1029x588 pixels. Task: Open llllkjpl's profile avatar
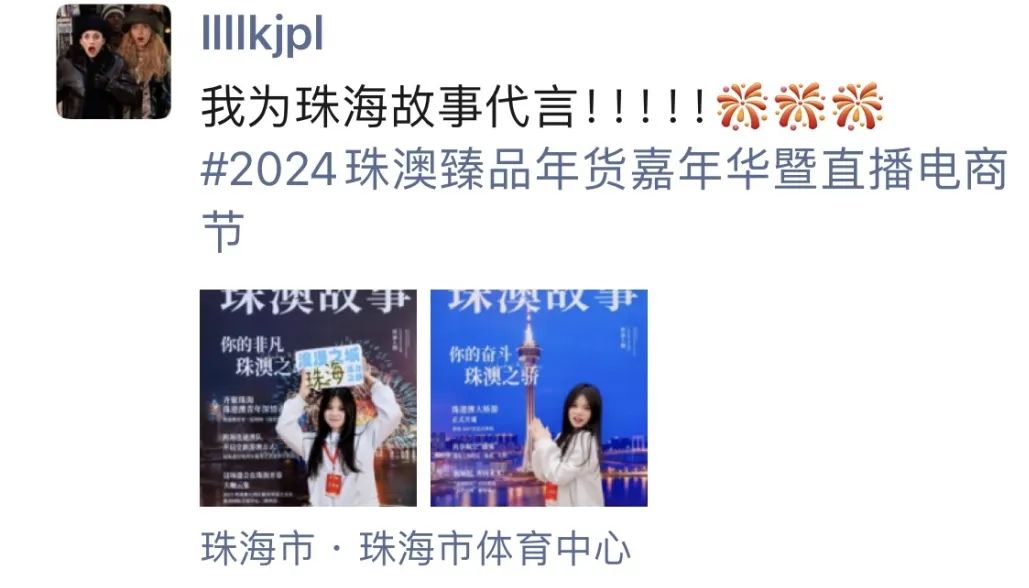coord(113,62)
